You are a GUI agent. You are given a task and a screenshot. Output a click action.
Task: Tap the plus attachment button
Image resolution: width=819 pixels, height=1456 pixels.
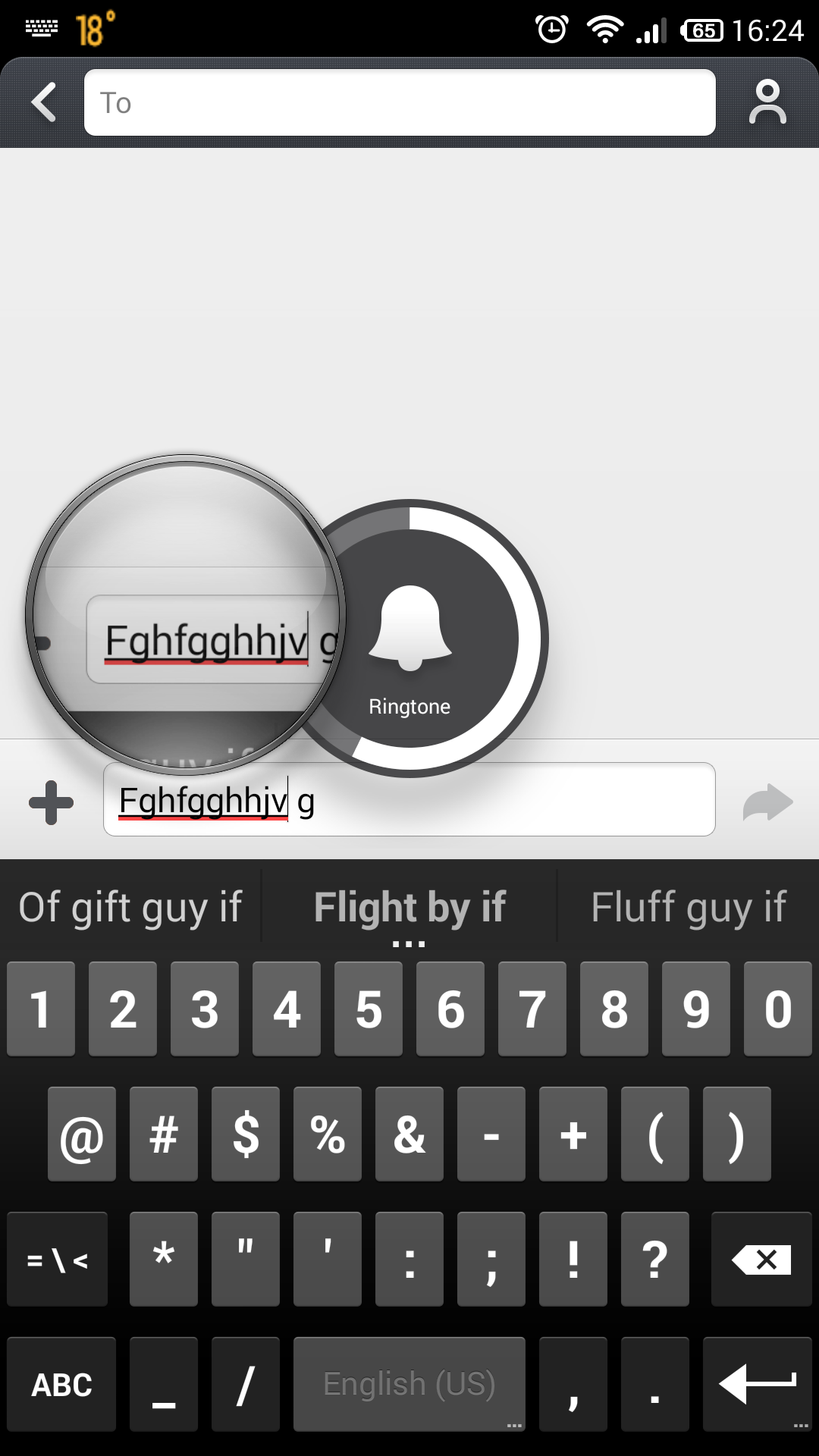coord(51,802)
